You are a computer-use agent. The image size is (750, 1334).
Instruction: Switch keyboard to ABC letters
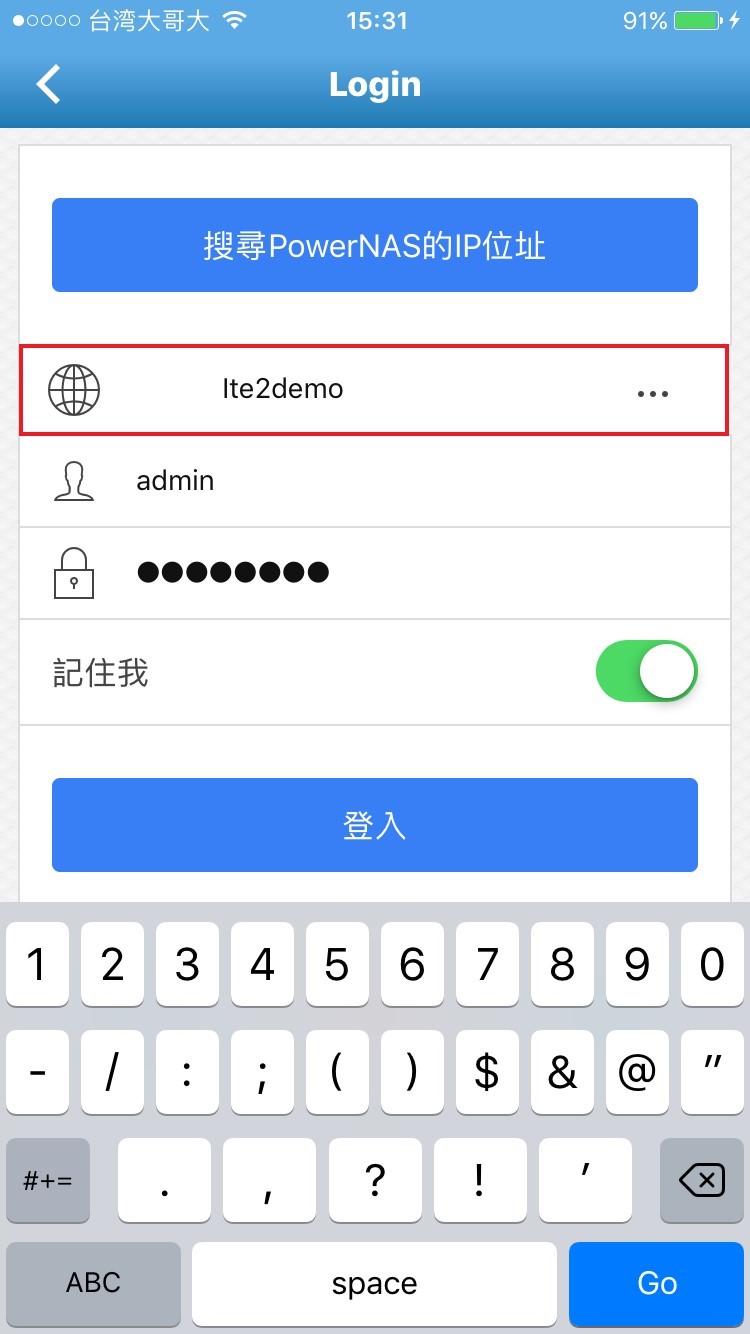(93, 1284)
